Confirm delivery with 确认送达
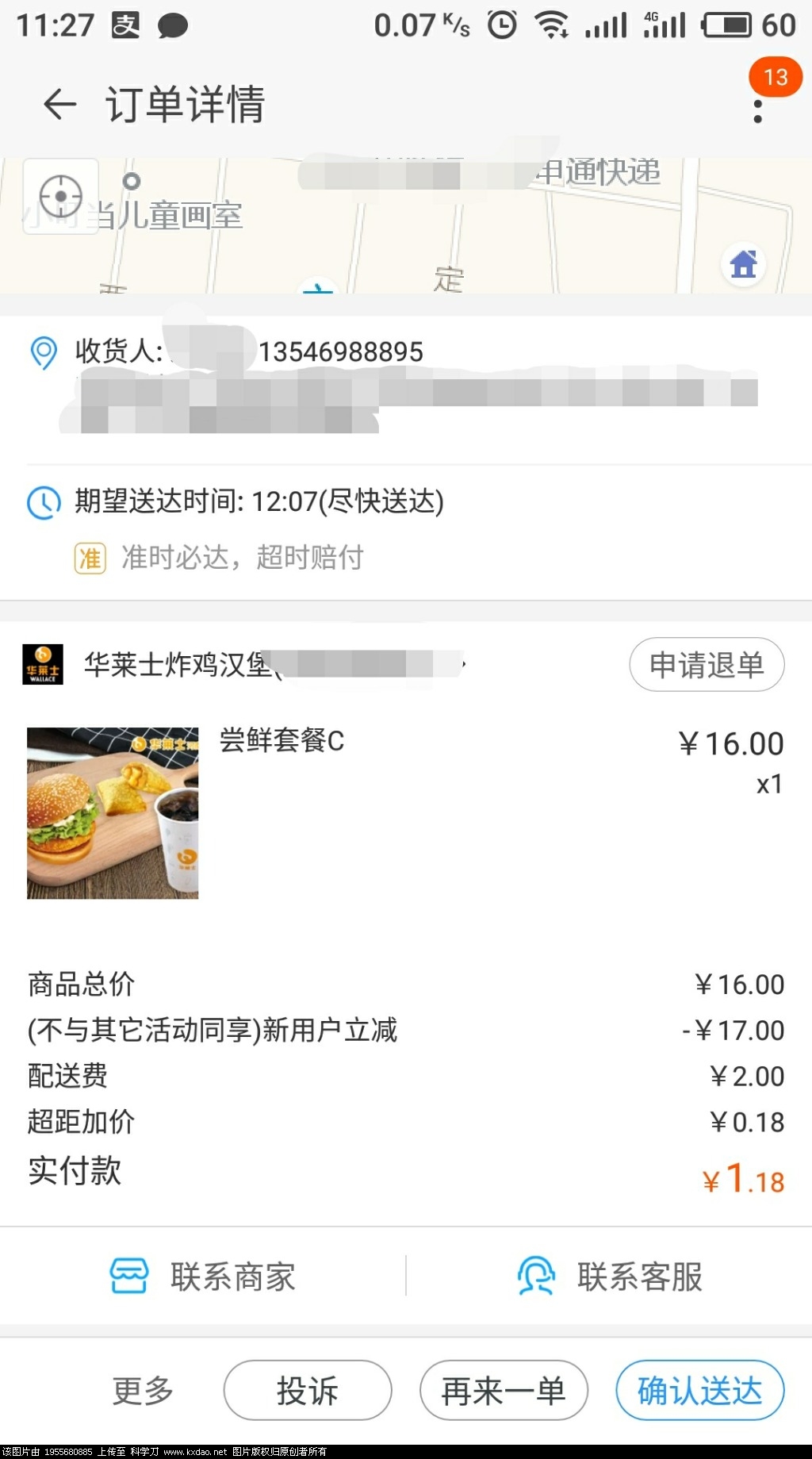This screenshot has width=812, height=1459. (x=700, y=1390)
